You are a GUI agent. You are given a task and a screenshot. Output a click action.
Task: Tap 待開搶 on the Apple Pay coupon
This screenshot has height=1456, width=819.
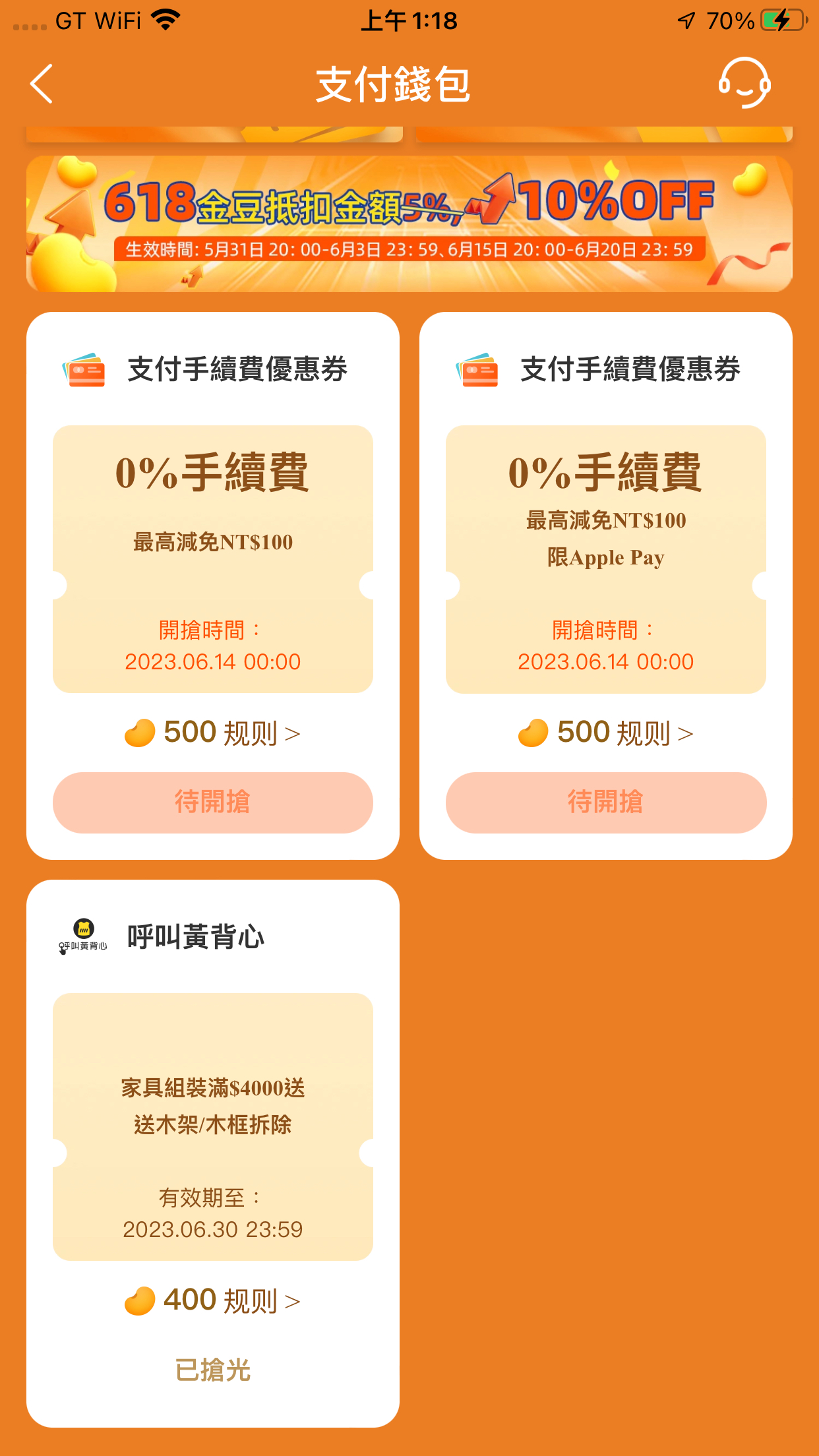pyautogui.click(x=605, y=803)
